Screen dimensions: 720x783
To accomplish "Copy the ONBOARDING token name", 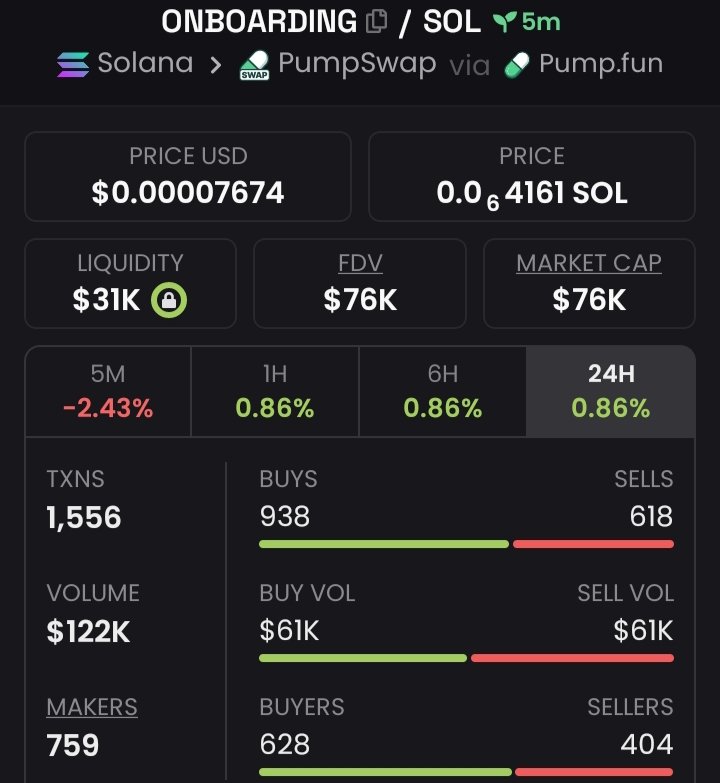I will point(377,21).
